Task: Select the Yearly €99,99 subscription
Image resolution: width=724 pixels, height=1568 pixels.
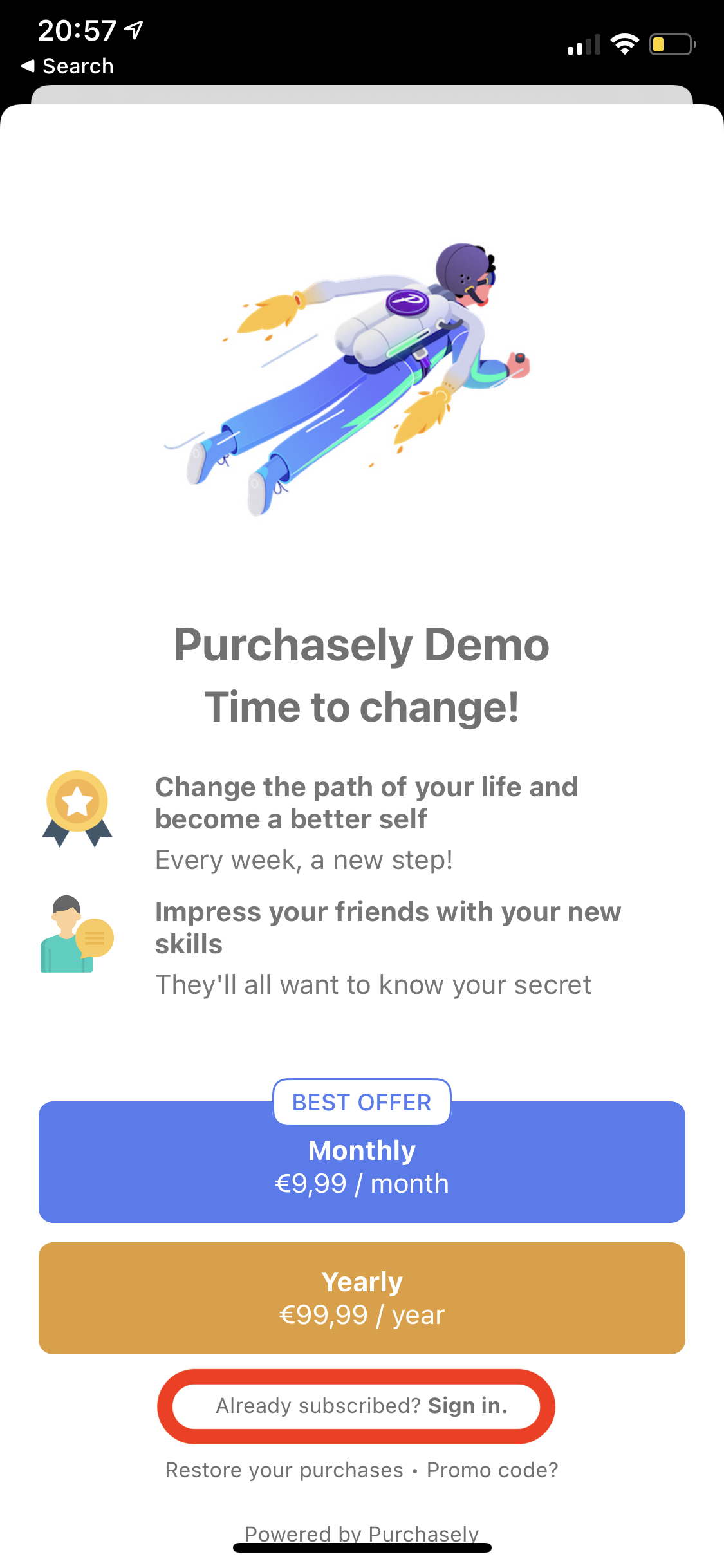Action: point(362,1298)
